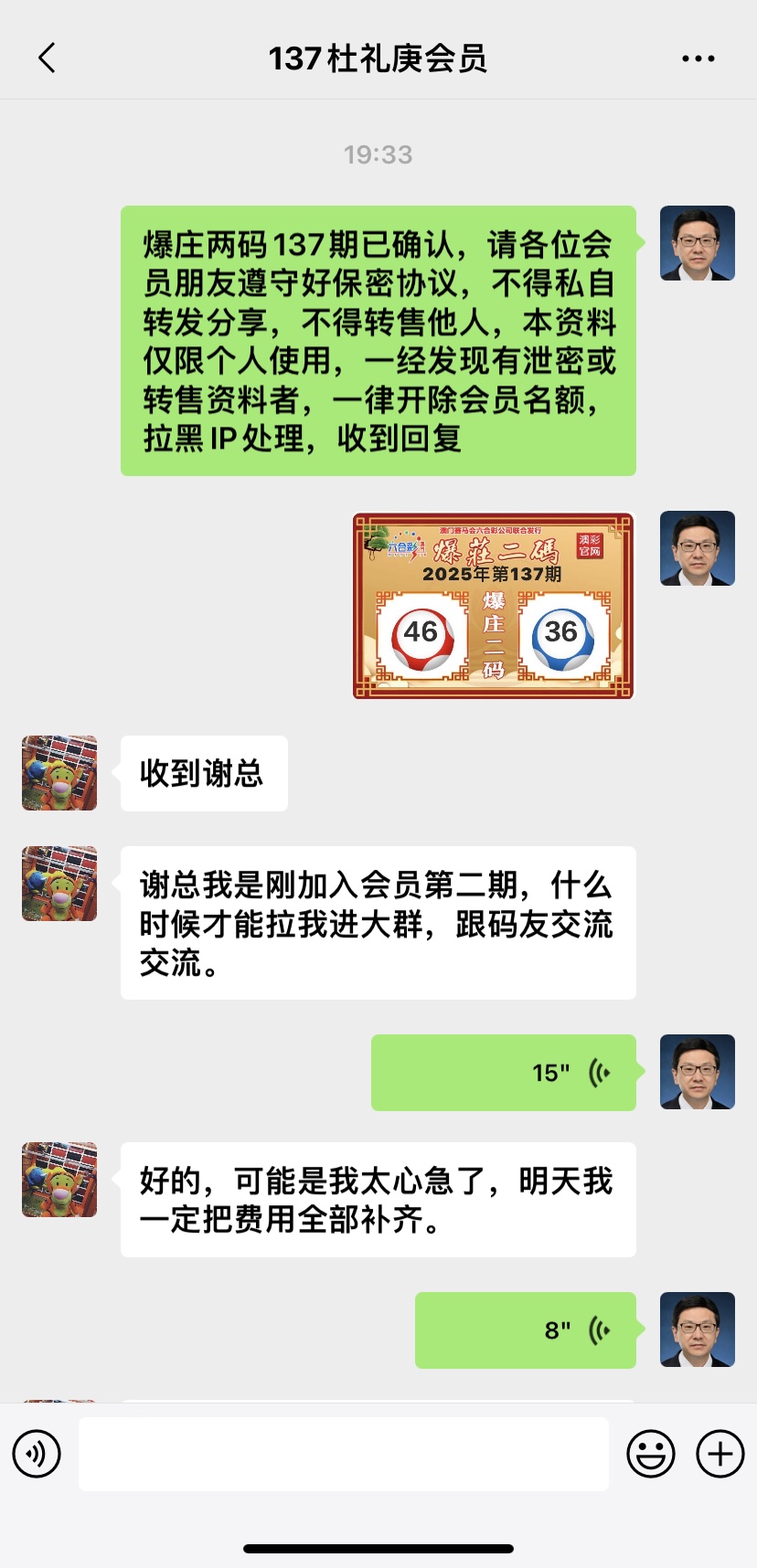Open avatar beside the 爆庄两码 text message
Screen dimensions: 757x1568
698,243
